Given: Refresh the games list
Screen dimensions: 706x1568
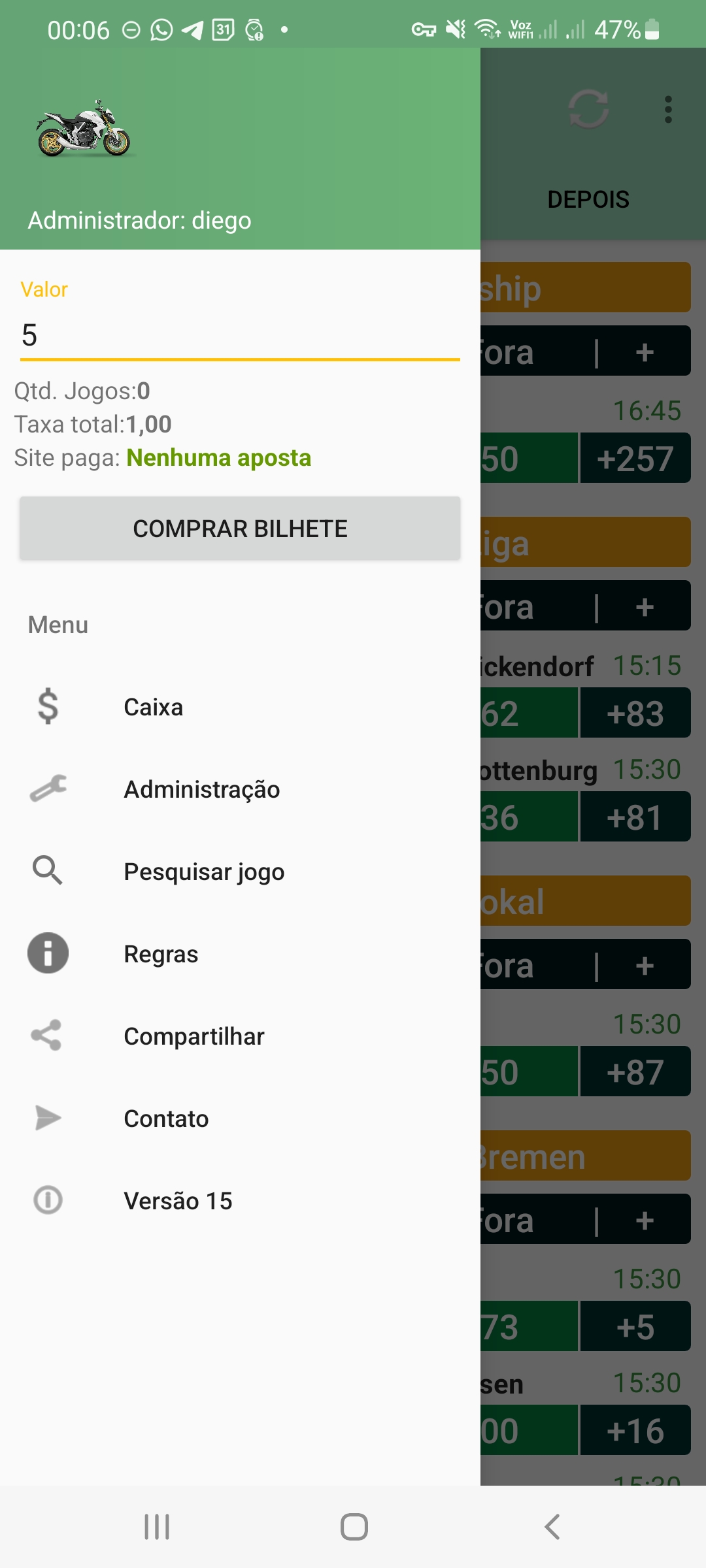Looking at the screenshot, I should point(588,109).
